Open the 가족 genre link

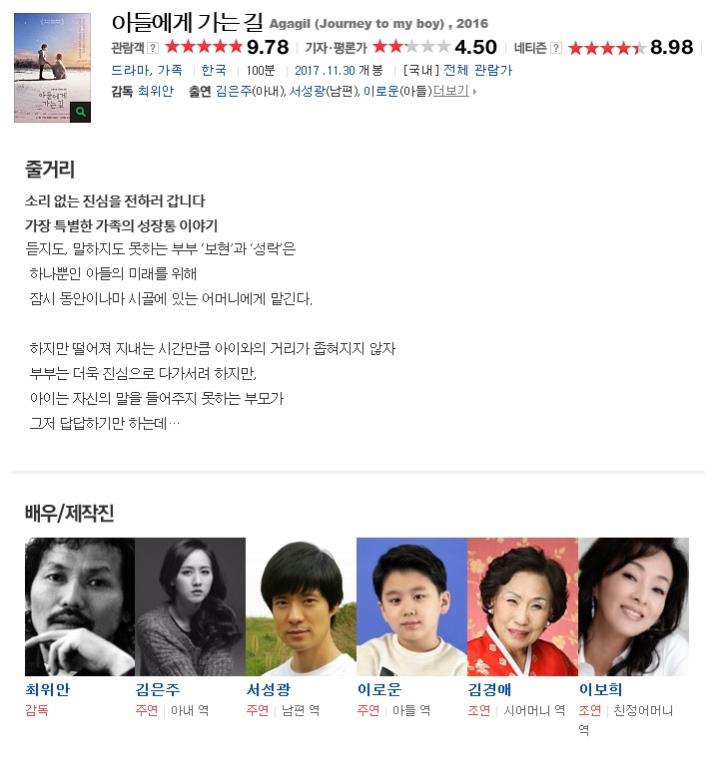coord(170,70)
